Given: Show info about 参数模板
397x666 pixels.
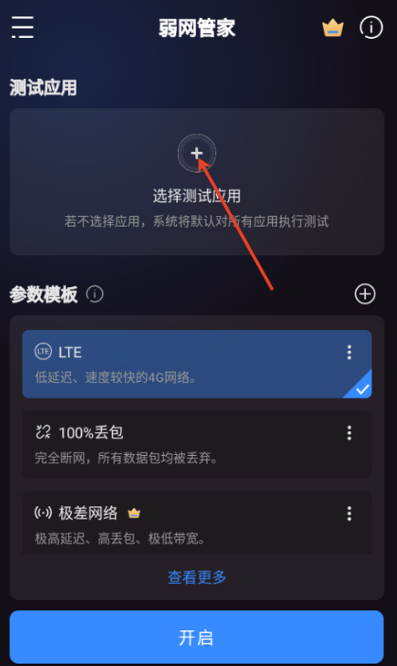Looking at the screenshot, I should tap(95, 294).
